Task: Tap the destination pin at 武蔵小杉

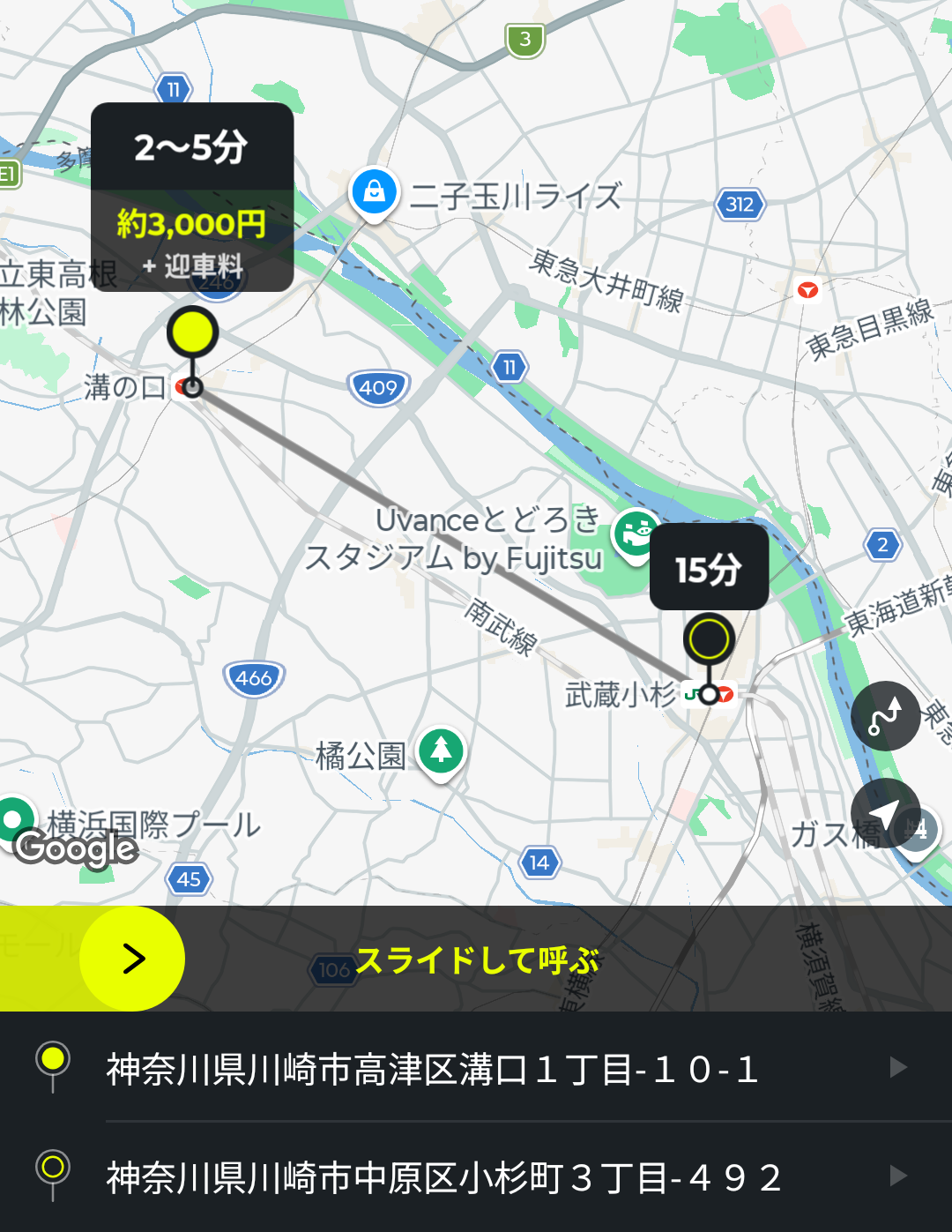Action: [x=709, y=639]
